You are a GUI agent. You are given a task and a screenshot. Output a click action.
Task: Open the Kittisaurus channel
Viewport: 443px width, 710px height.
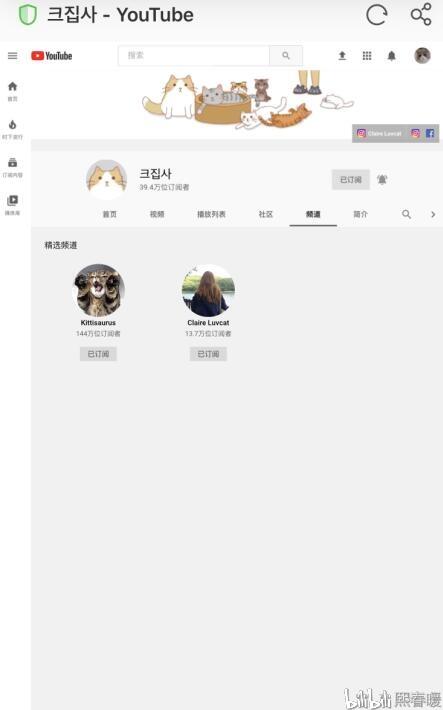pyautogui.click(x=98, y=290)
